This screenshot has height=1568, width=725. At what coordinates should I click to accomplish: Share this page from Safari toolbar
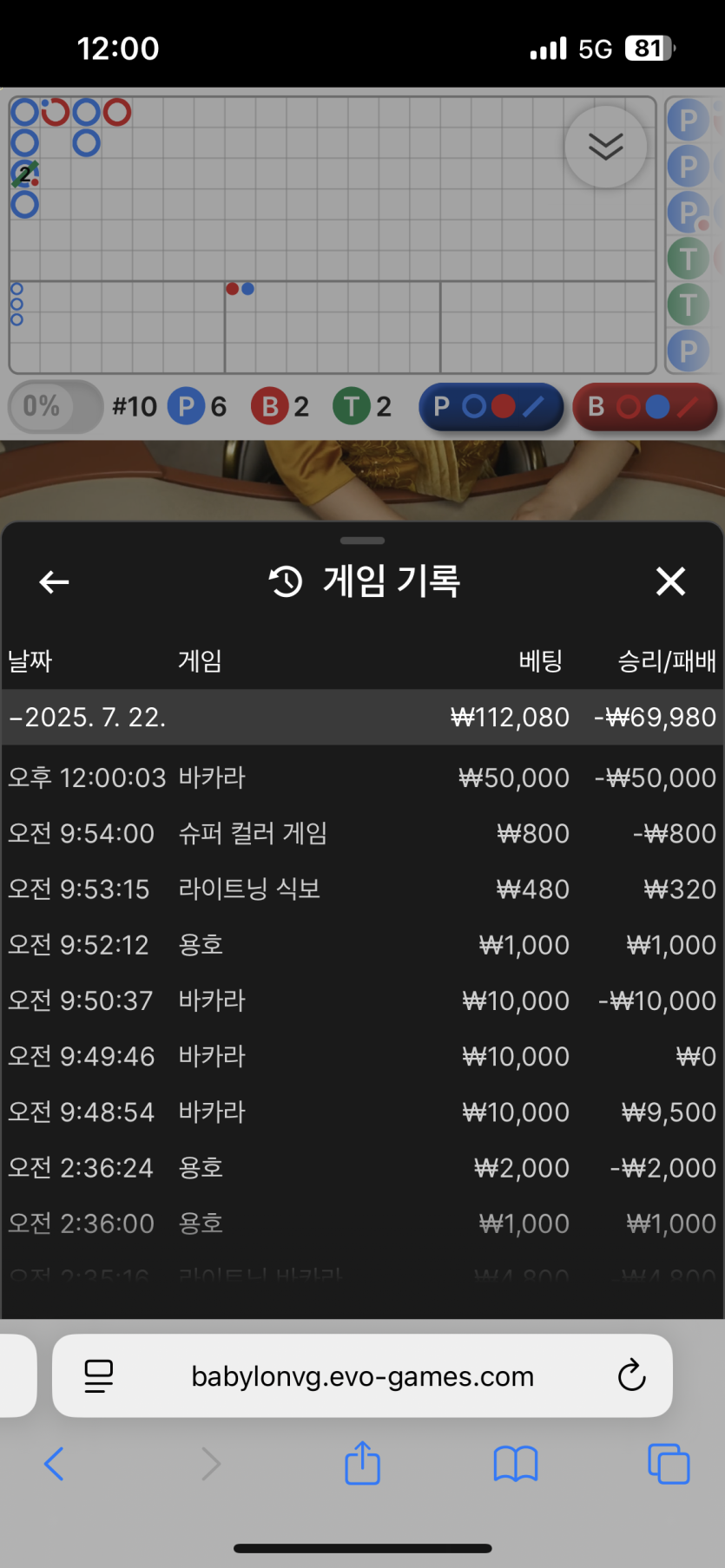pyautogui.click(x=362, y=1464)
